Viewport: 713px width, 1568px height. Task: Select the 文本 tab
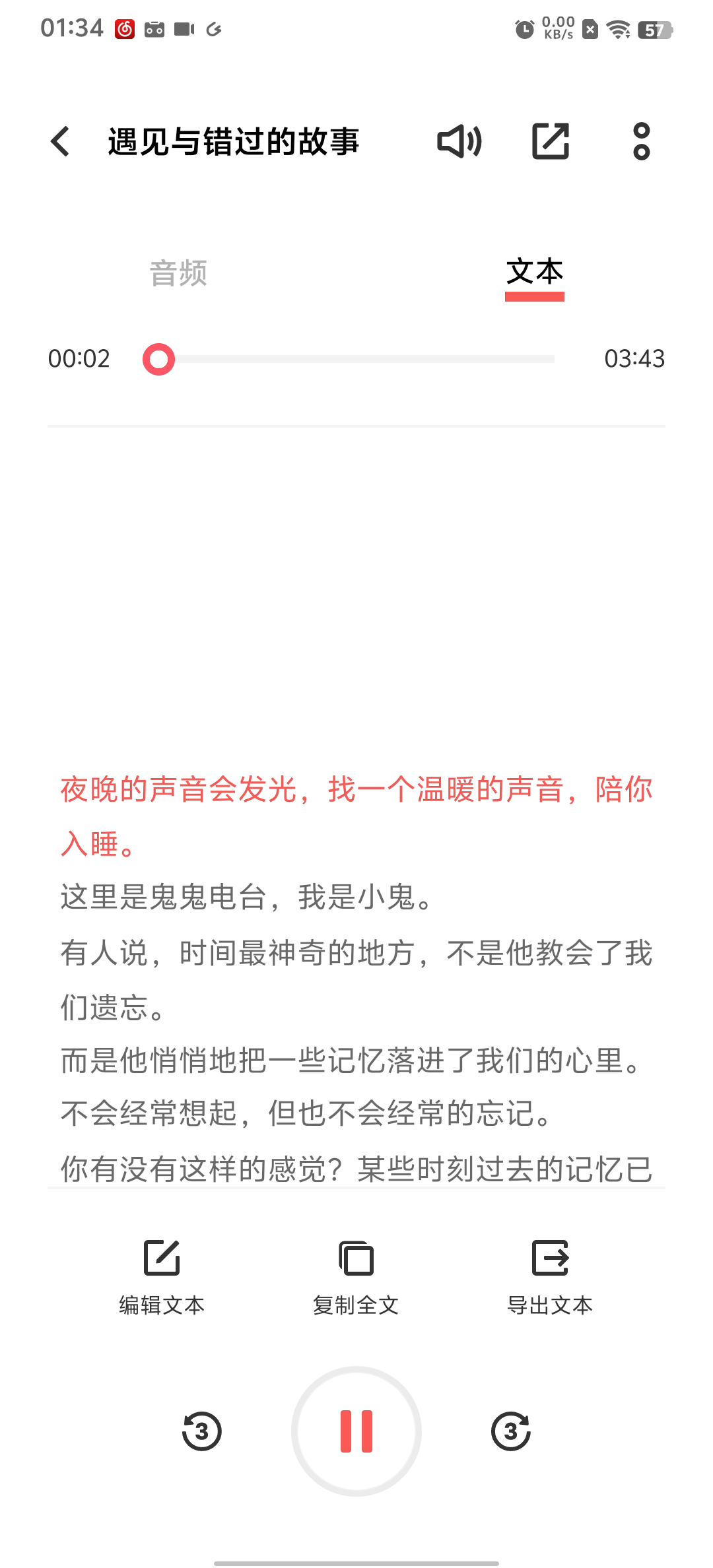[x=535, y=273]
